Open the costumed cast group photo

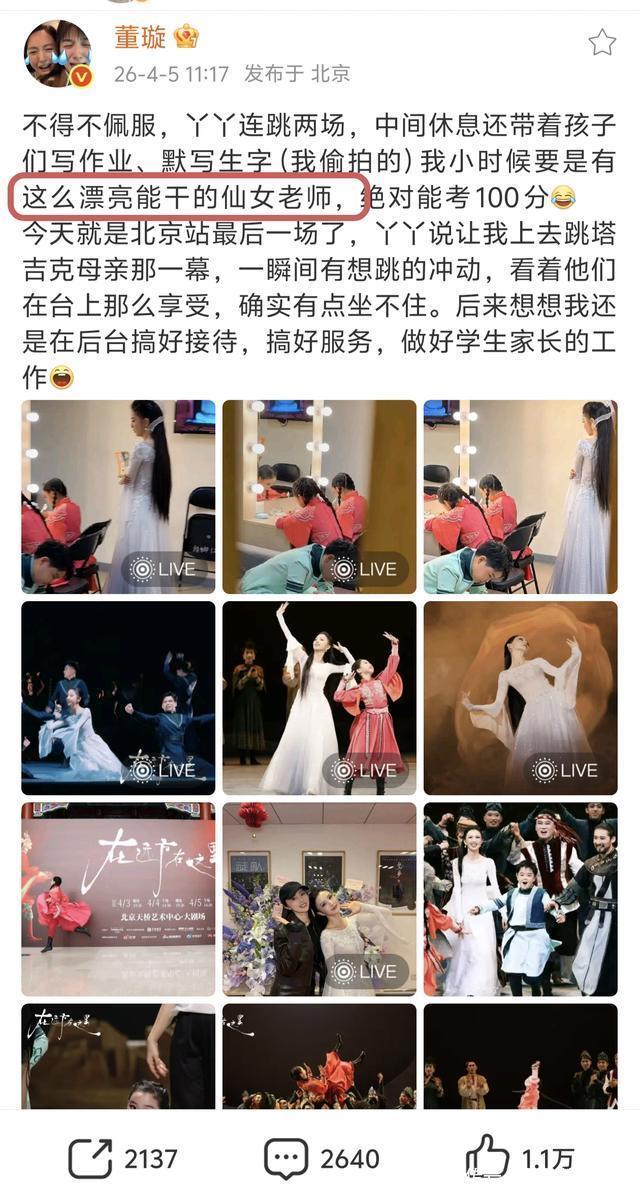[520, 898]
